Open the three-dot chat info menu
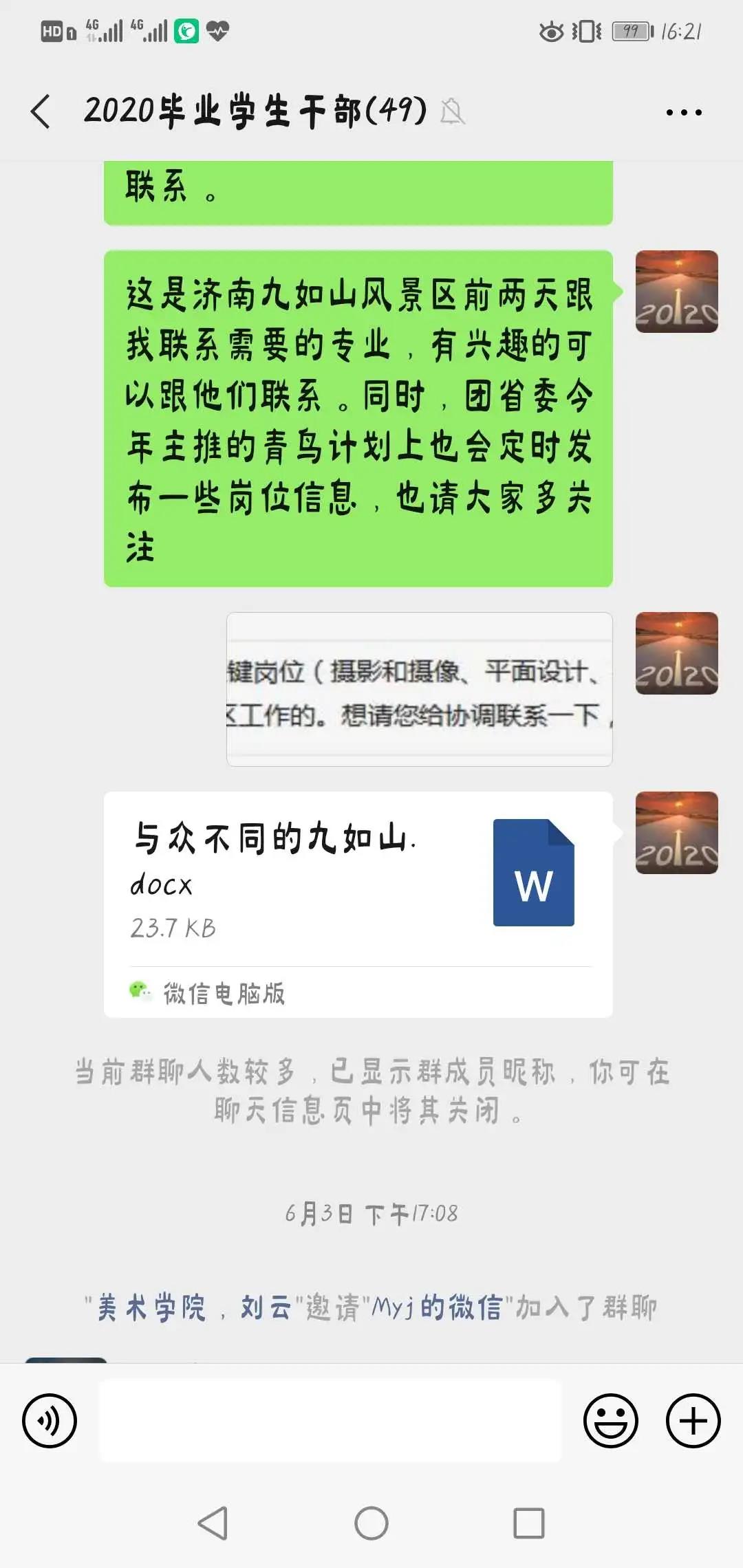The image size is (743, 1568). [x=683, y=112]
